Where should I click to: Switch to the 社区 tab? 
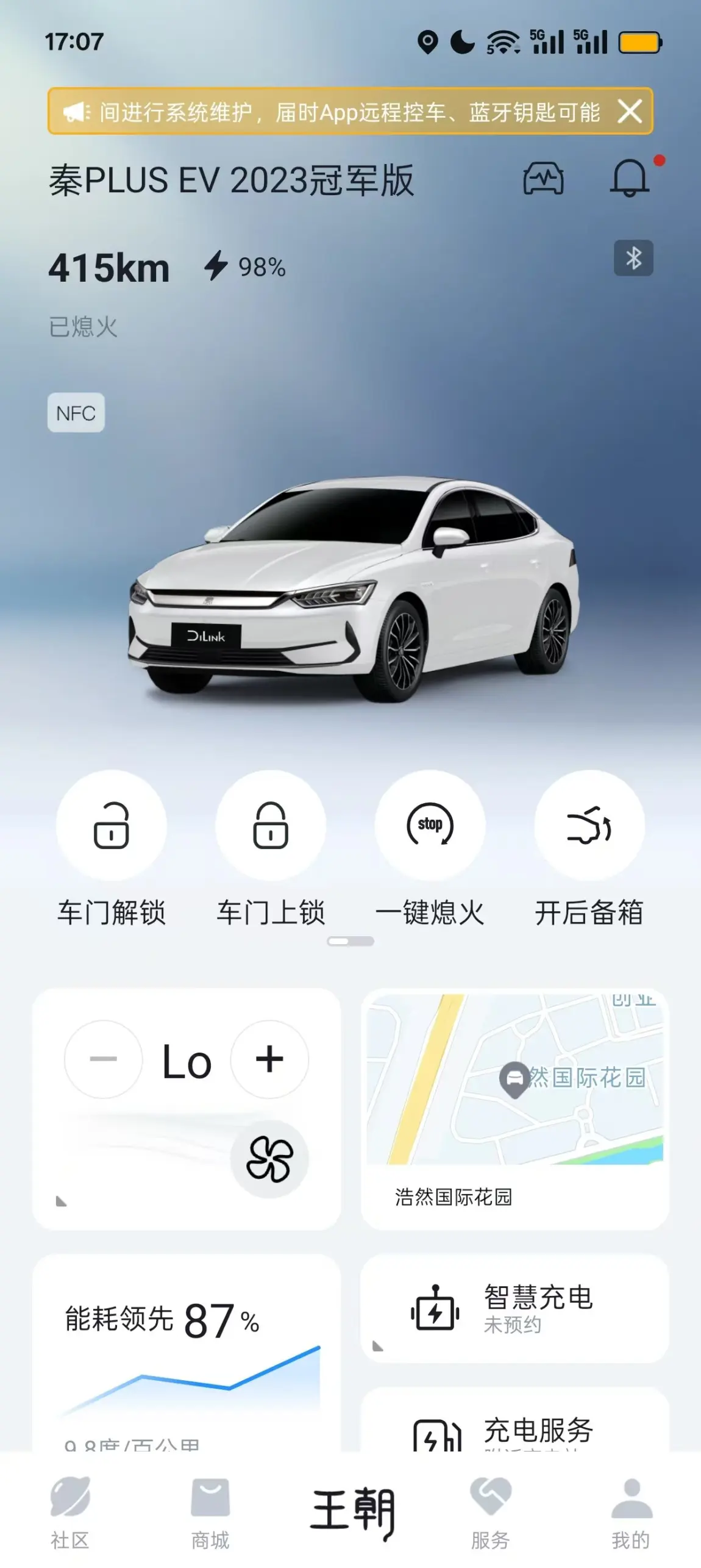(70, 1513)
